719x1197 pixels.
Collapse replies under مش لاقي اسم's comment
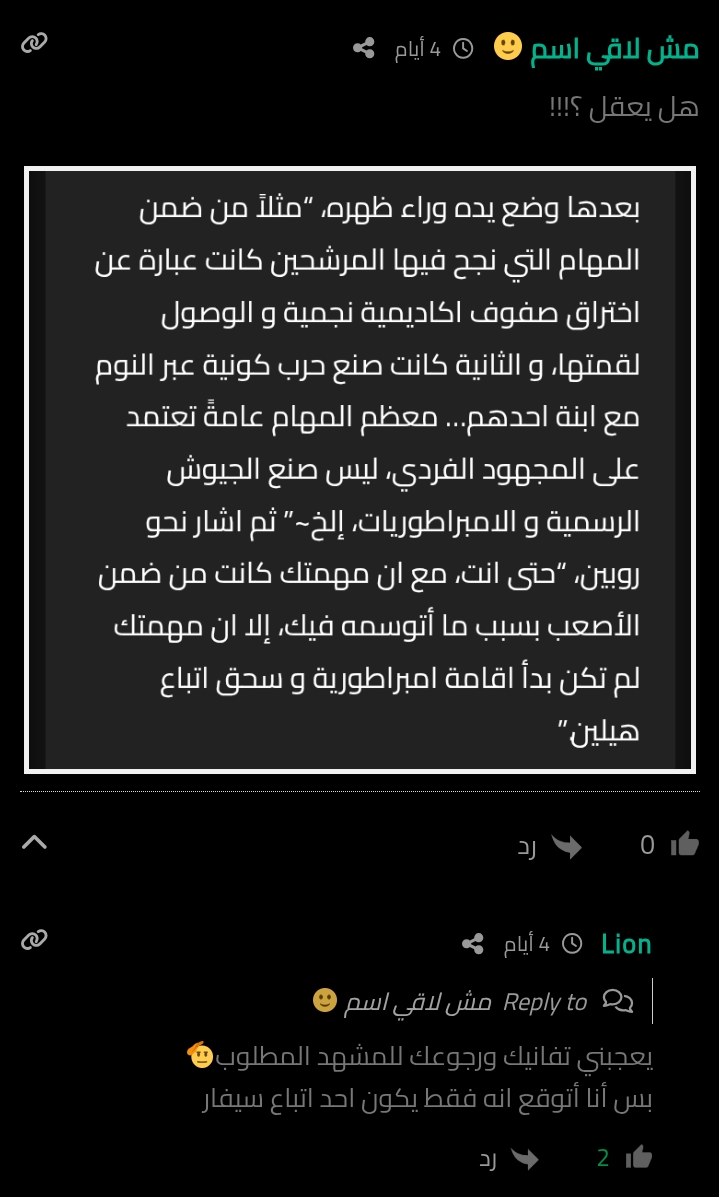pos(34,842)
